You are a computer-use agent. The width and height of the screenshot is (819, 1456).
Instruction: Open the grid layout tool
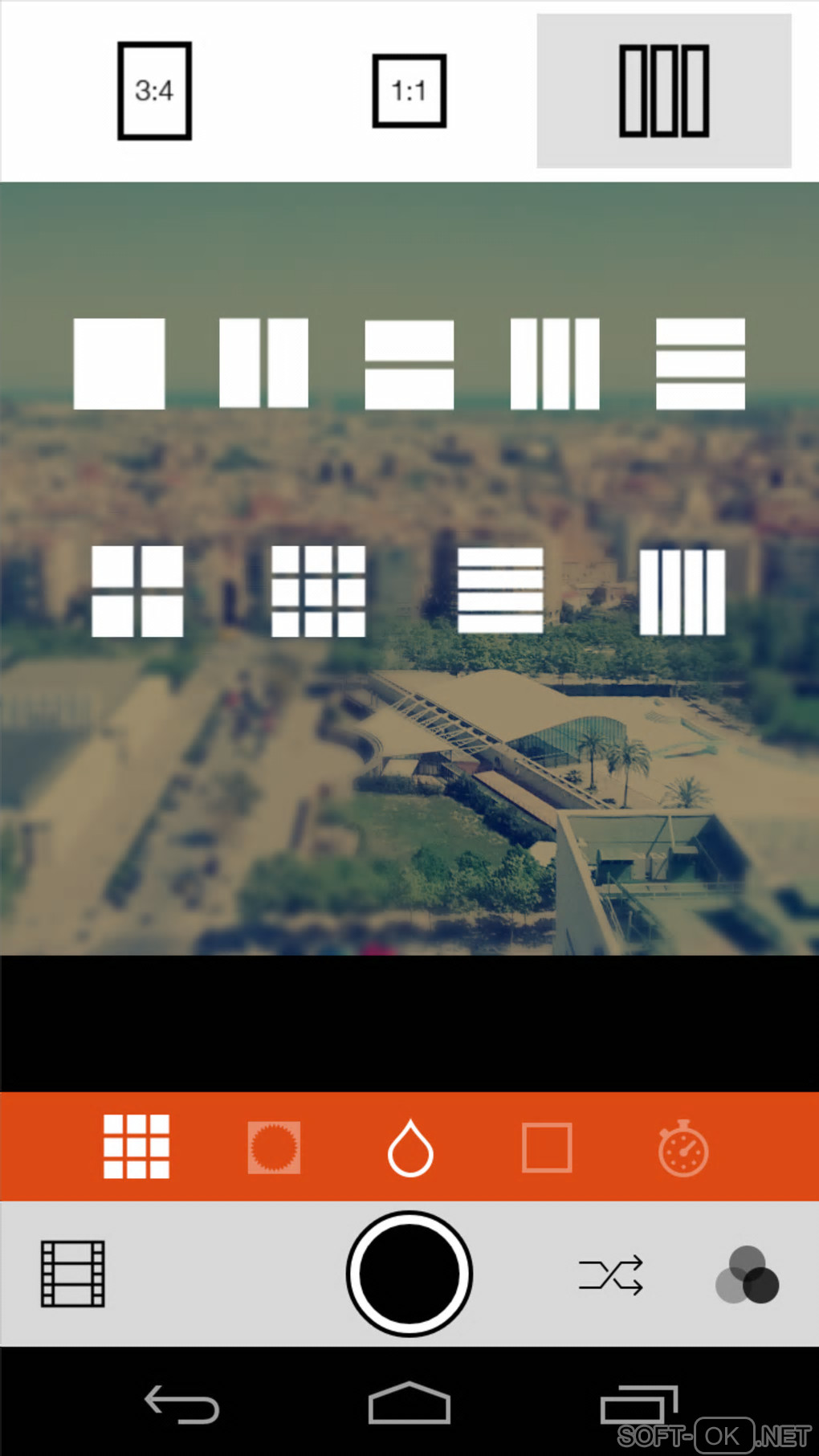tap(136, 1146)
